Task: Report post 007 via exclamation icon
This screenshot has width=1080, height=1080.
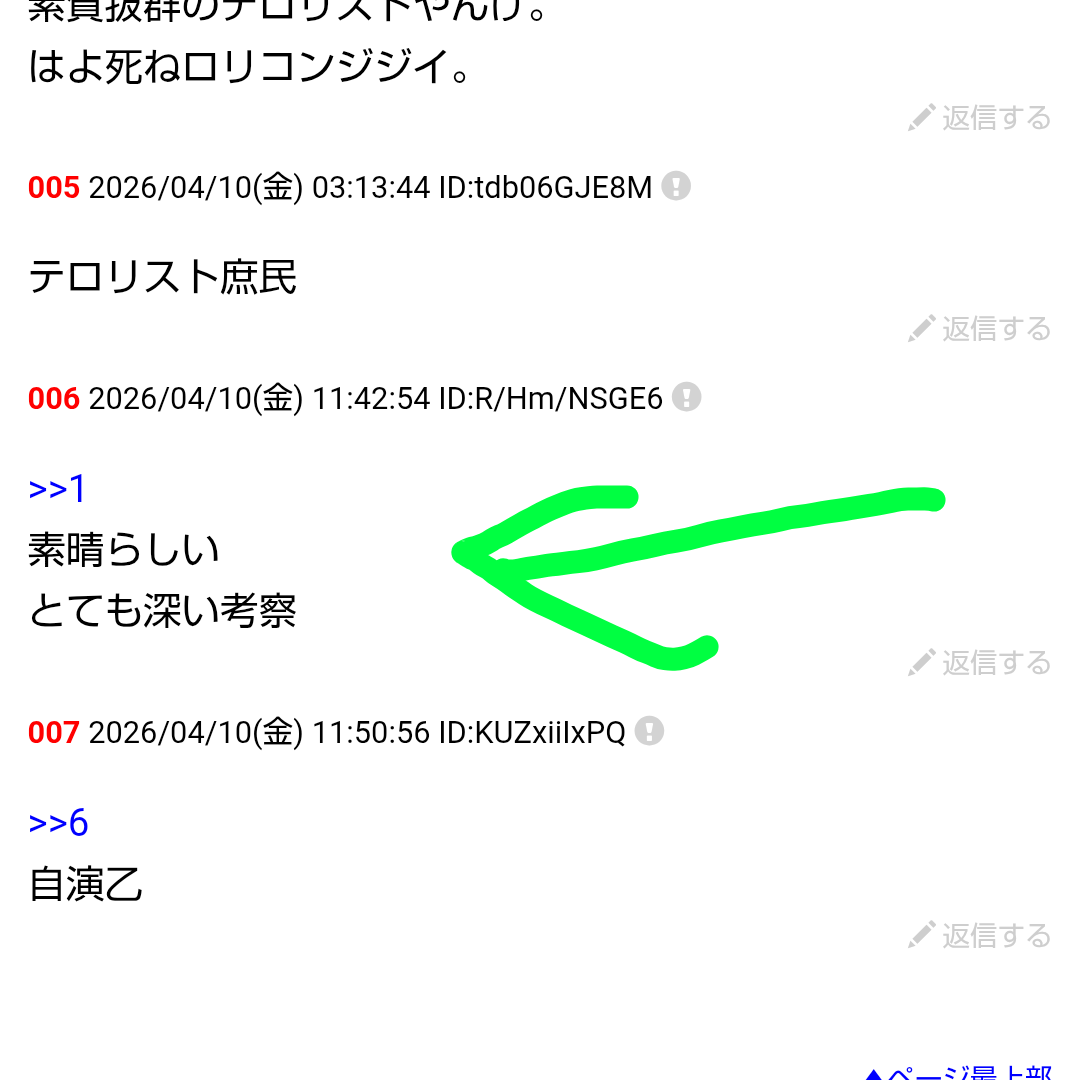Action: tap(650, 732)
